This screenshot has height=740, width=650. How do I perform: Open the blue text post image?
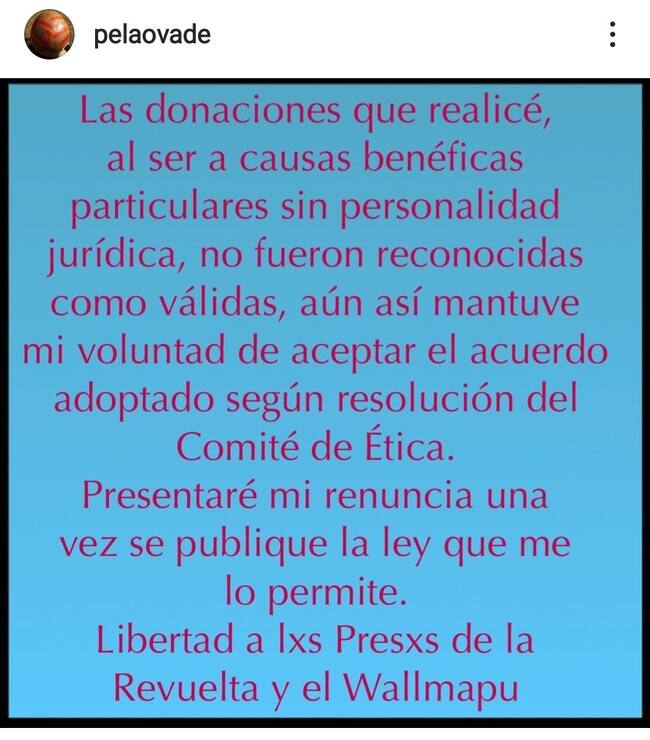[325, 400]
